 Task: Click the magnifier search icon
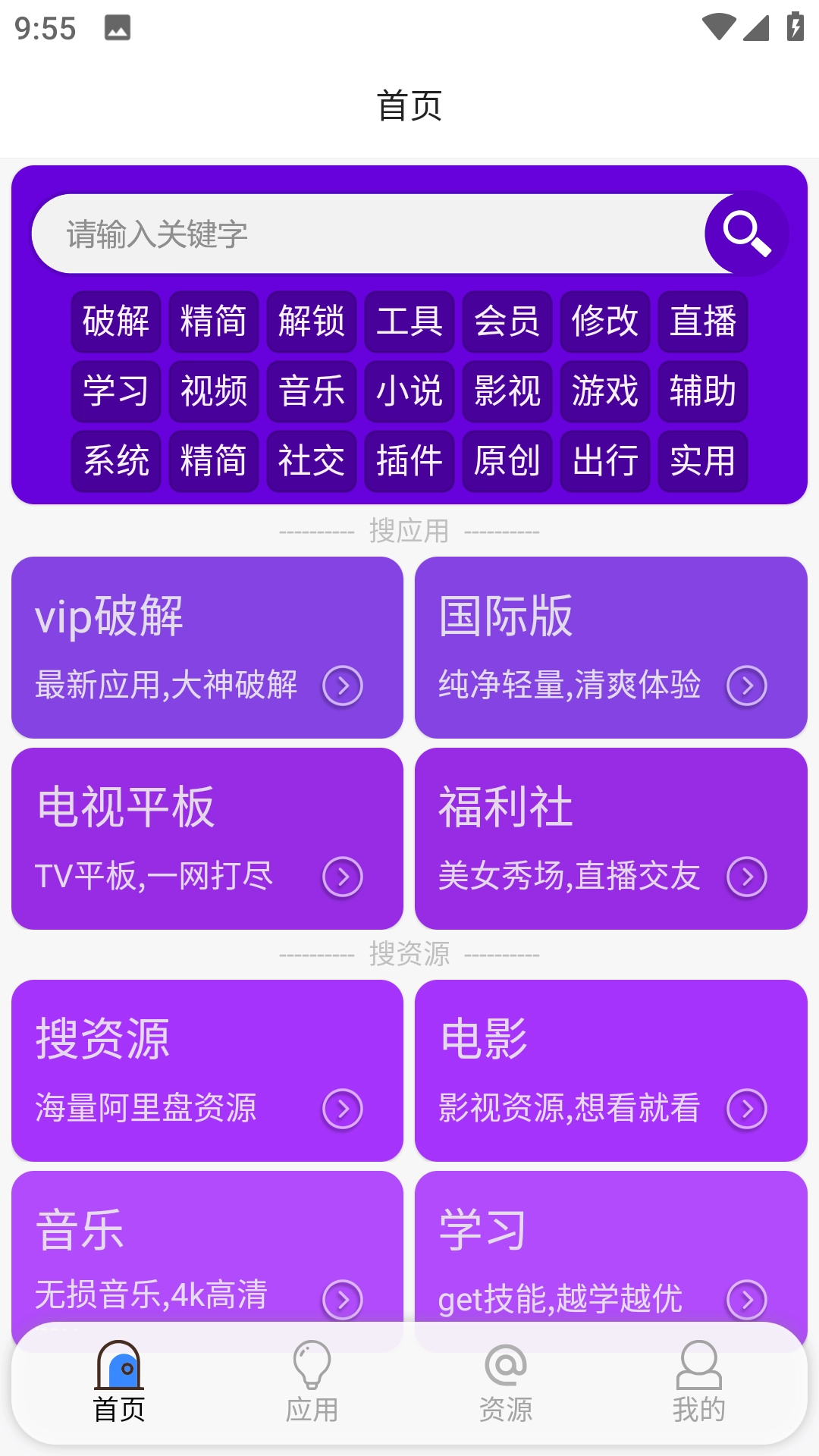[742, 233]
